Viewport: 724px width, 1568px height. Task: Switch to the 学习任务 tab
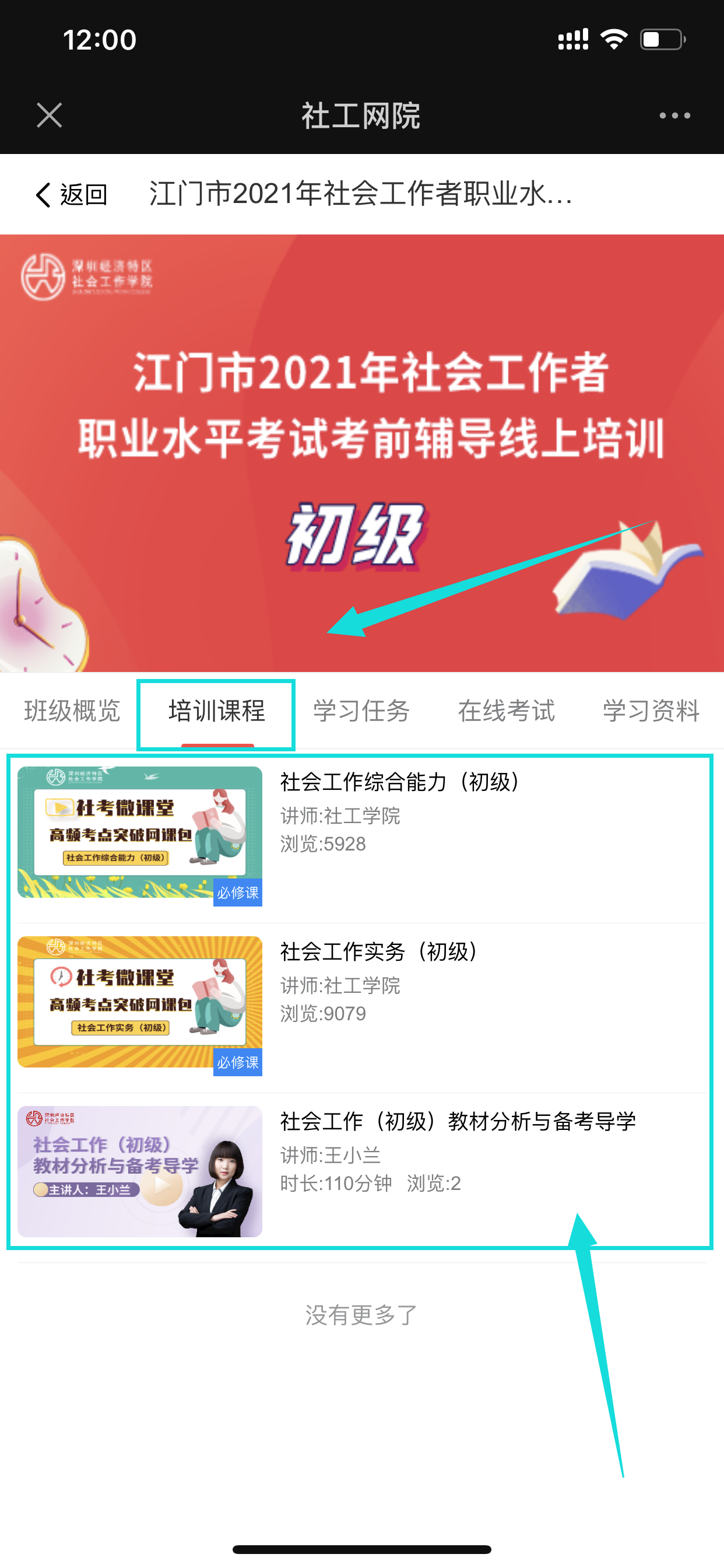[361, 711]
